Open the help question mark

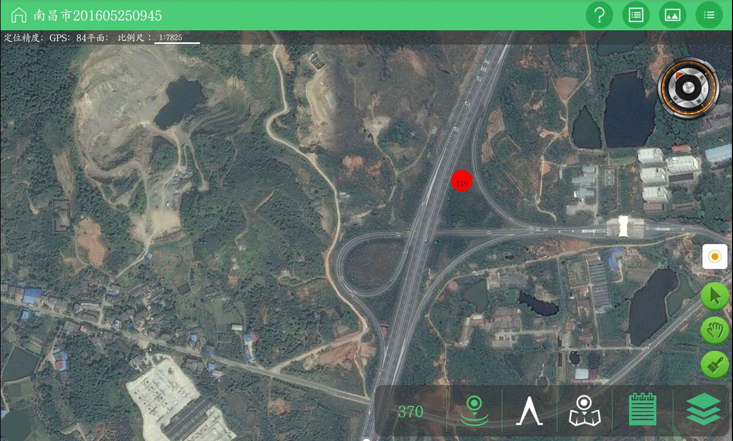coord(598,15)
